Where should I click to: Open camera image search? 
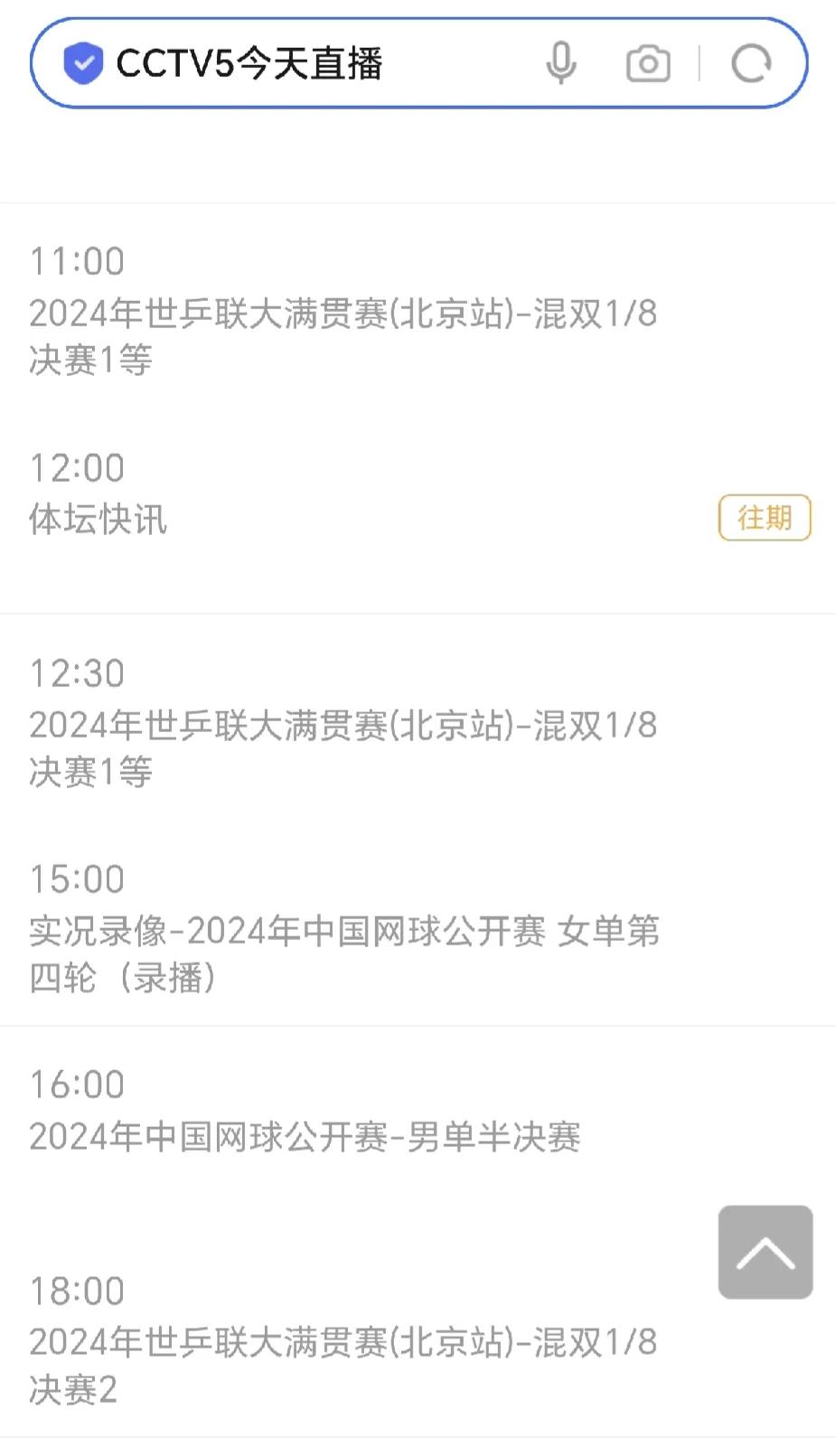tap(648, 63)
